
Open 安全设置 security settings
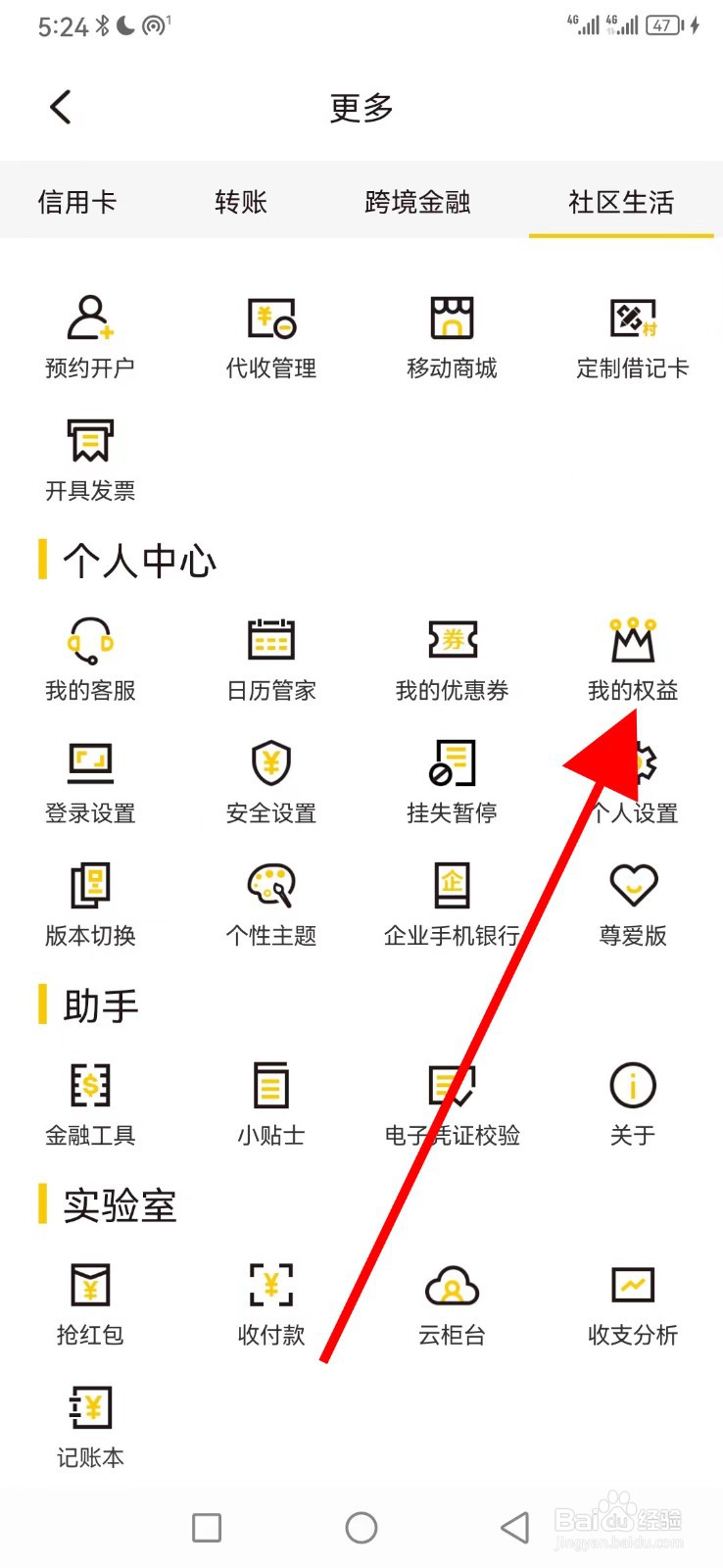click(x=270, y=781)
